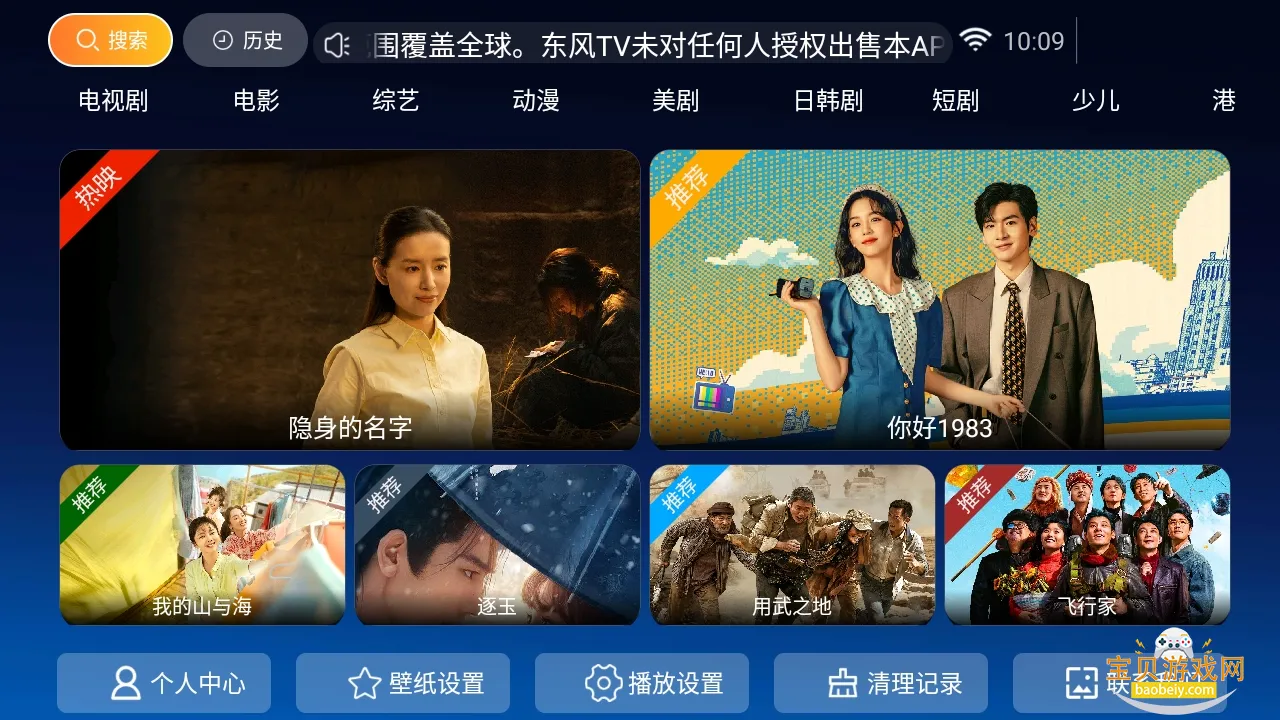Open 个人中心 personal center
This screenshot has width=1280, height=720.
164,683
